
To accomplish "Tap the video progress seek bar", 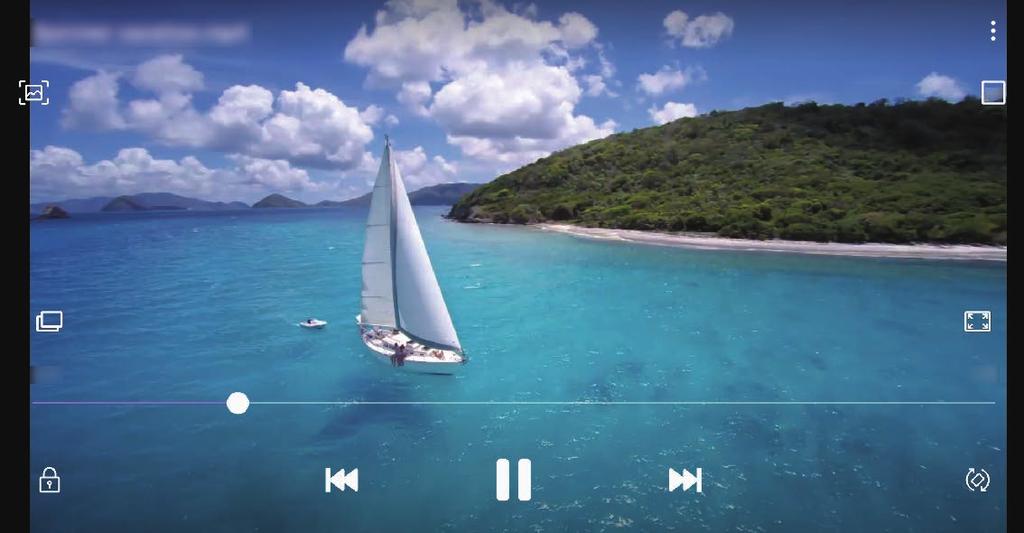I will 600,403.
